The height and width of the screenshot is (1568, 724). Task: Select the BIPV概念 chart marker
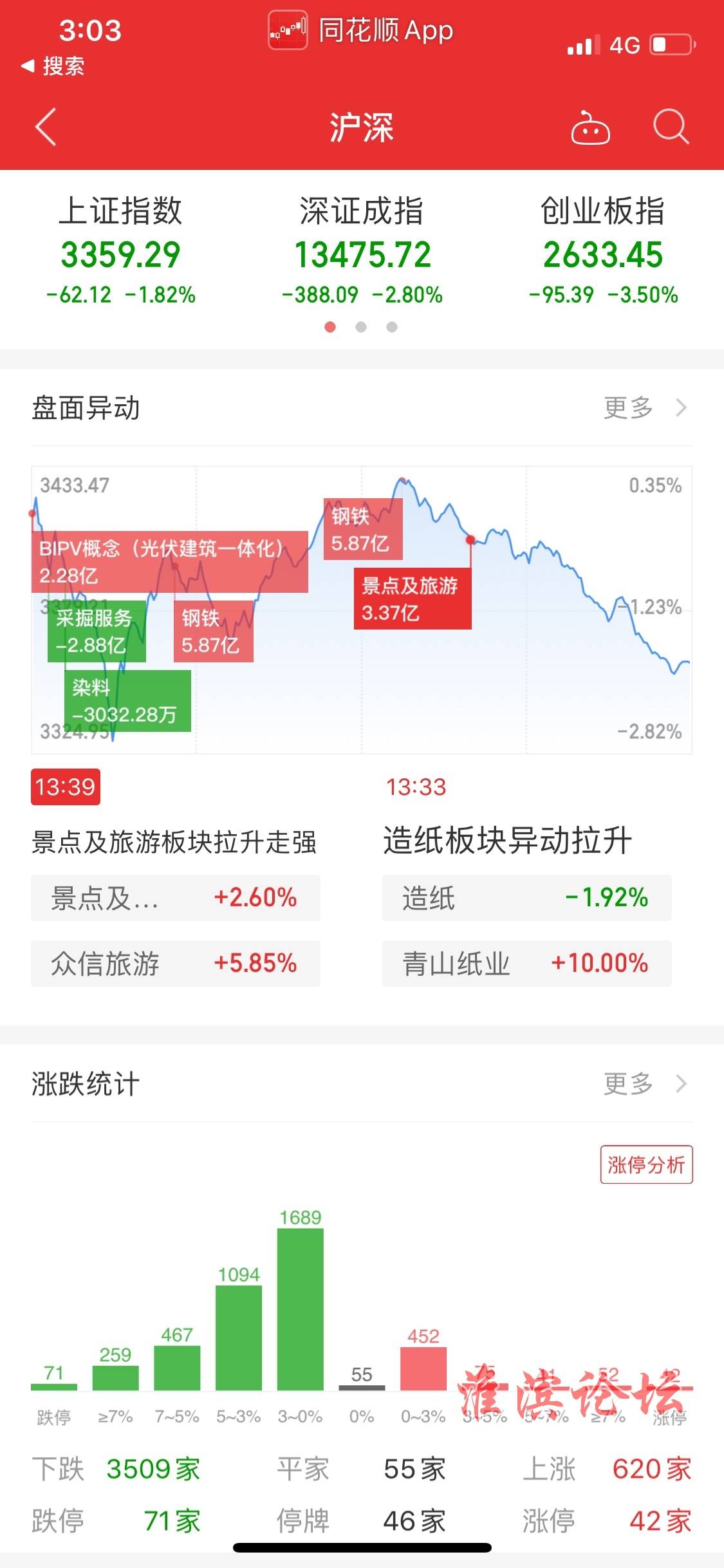pos(170,561)
